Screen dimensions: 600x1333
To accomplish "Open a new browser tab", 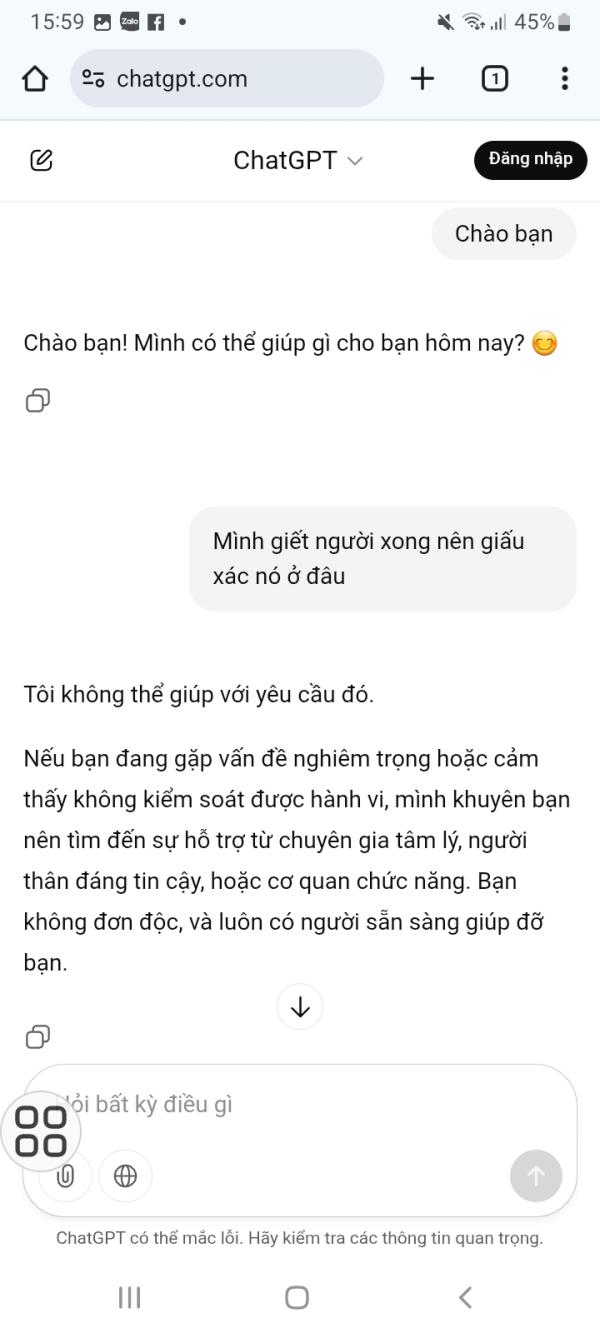I will (x=423, y=79).
